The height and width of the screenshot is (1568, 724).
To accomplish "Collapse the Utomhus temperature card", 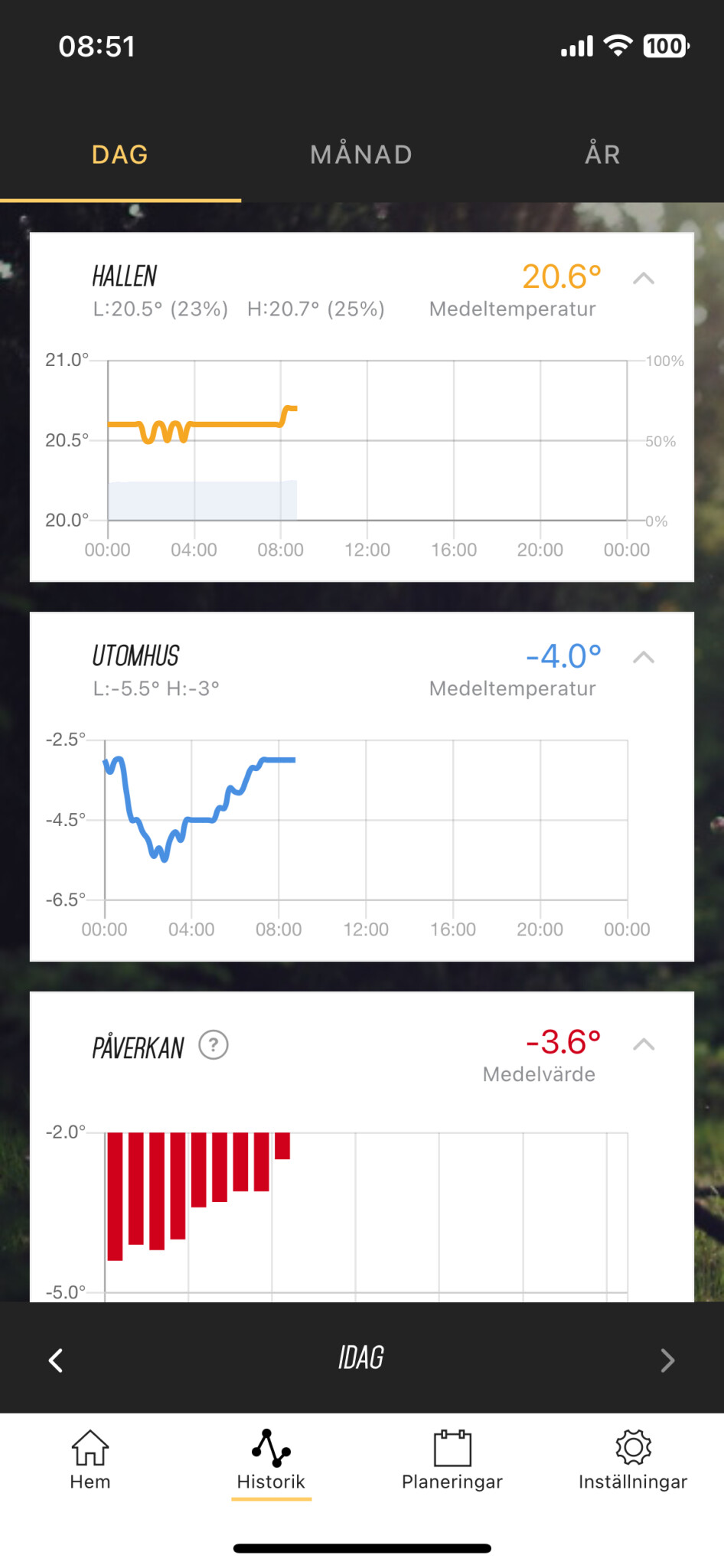I will pyautogui.click(x=644, y=658).
